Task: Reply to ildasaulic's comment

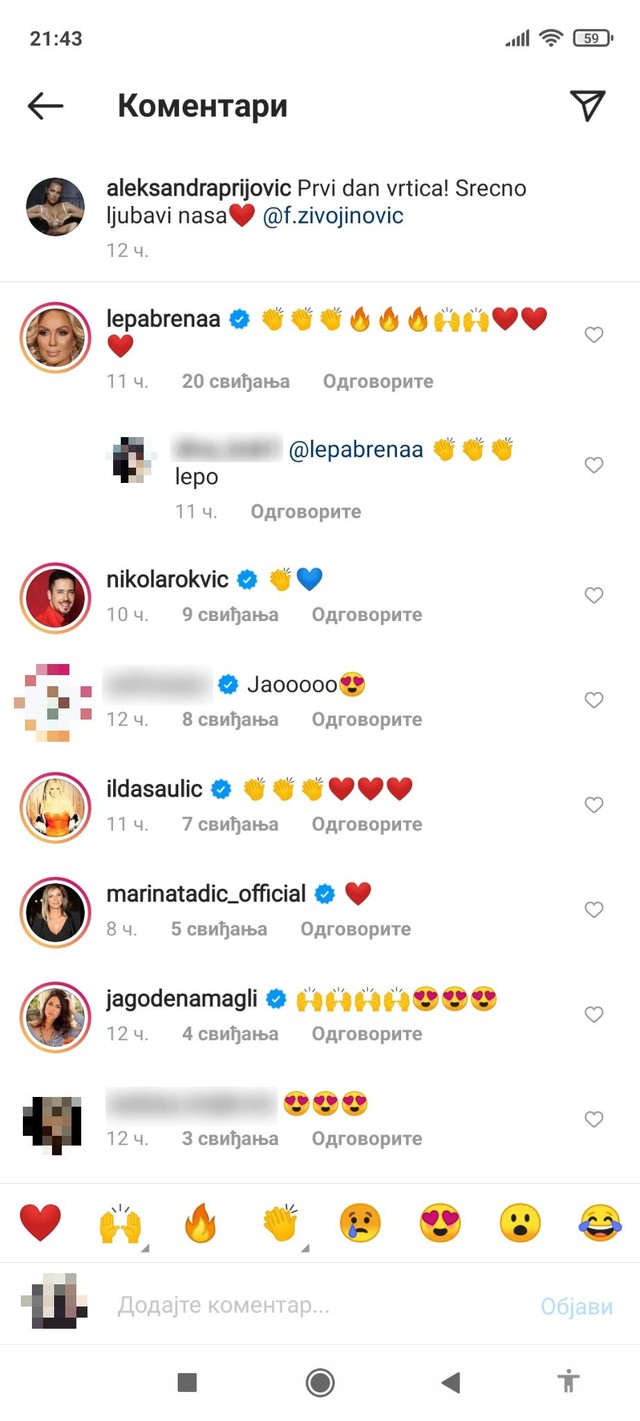Action: [367, 824]
